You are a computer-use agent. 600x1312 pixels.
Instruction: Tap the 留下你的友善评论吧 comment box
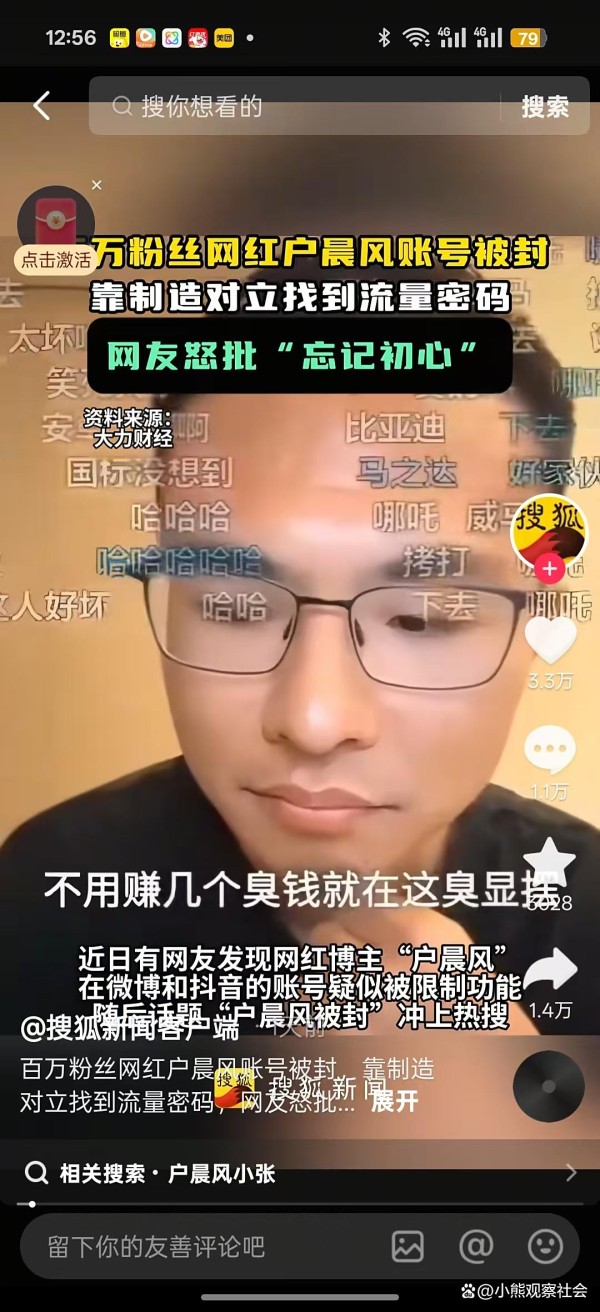(200, 1247)
